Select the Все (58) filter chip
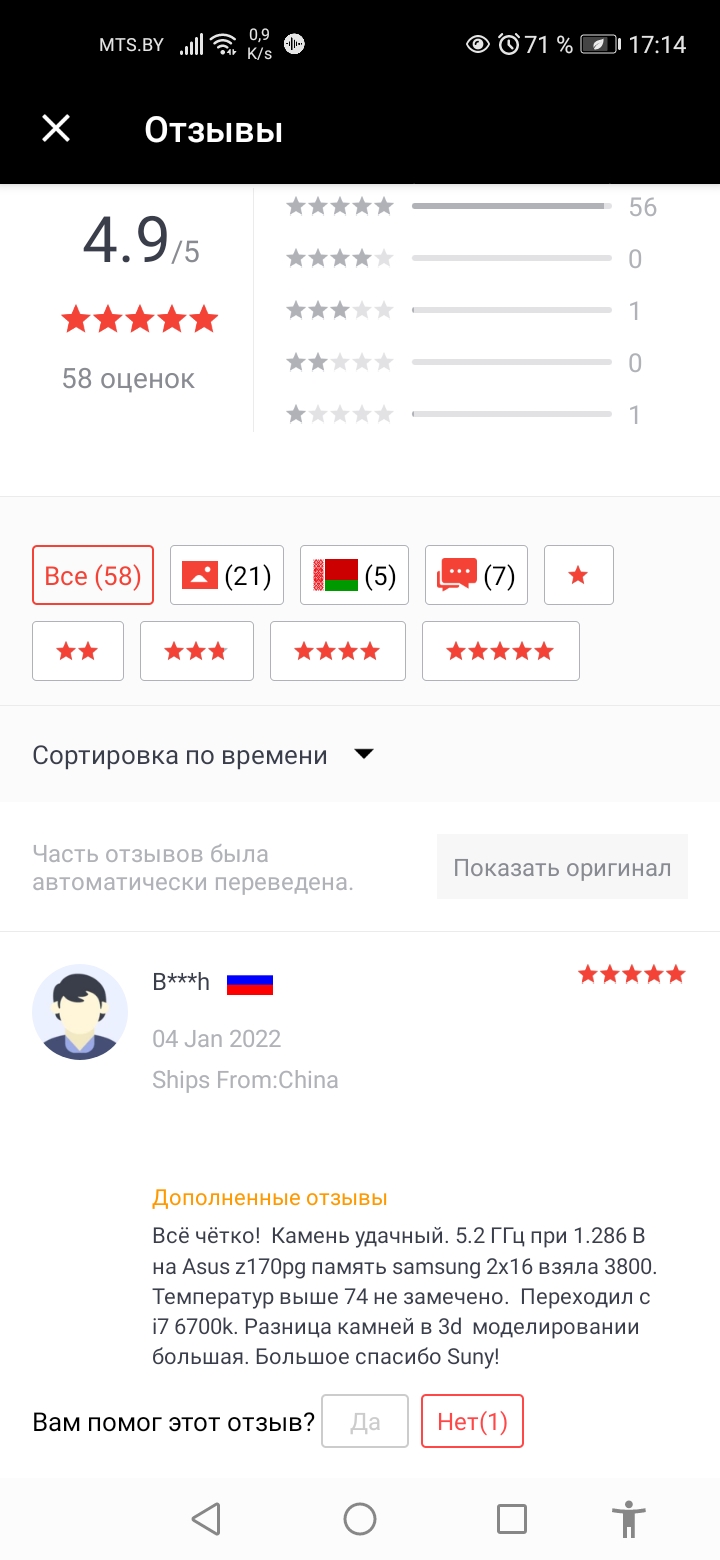The width and height of the screenshot is (720, 1560). 93,575
